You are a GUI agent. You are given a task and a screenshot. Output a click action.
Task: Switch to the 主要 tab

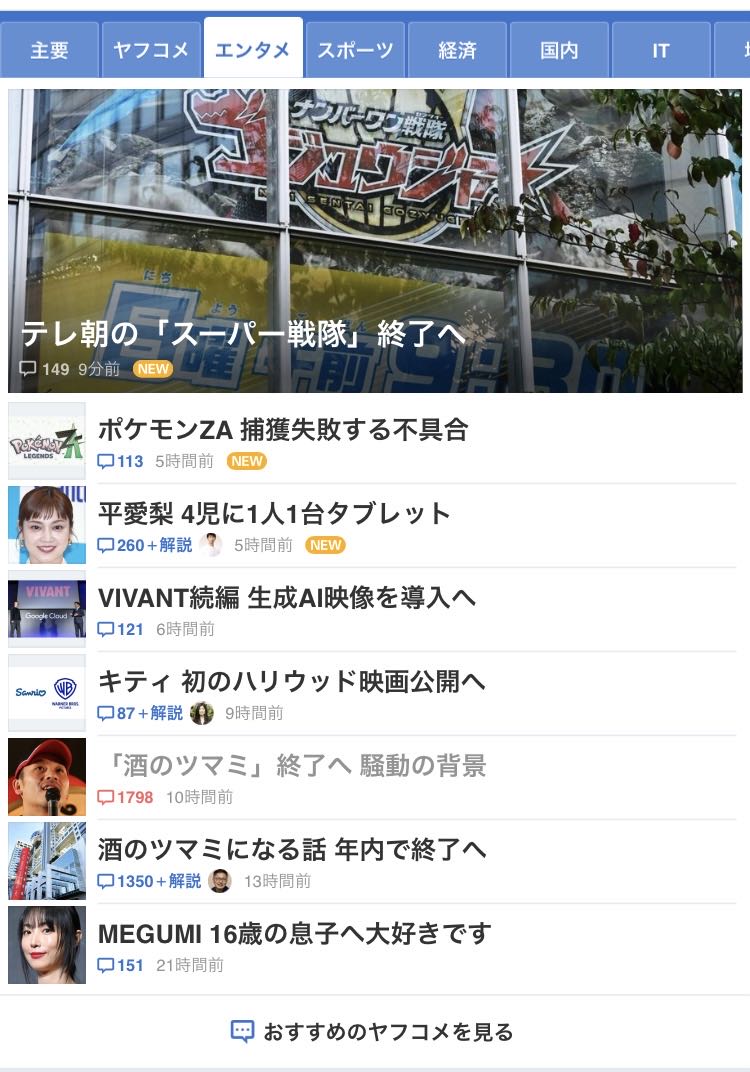tap(49, 50)
